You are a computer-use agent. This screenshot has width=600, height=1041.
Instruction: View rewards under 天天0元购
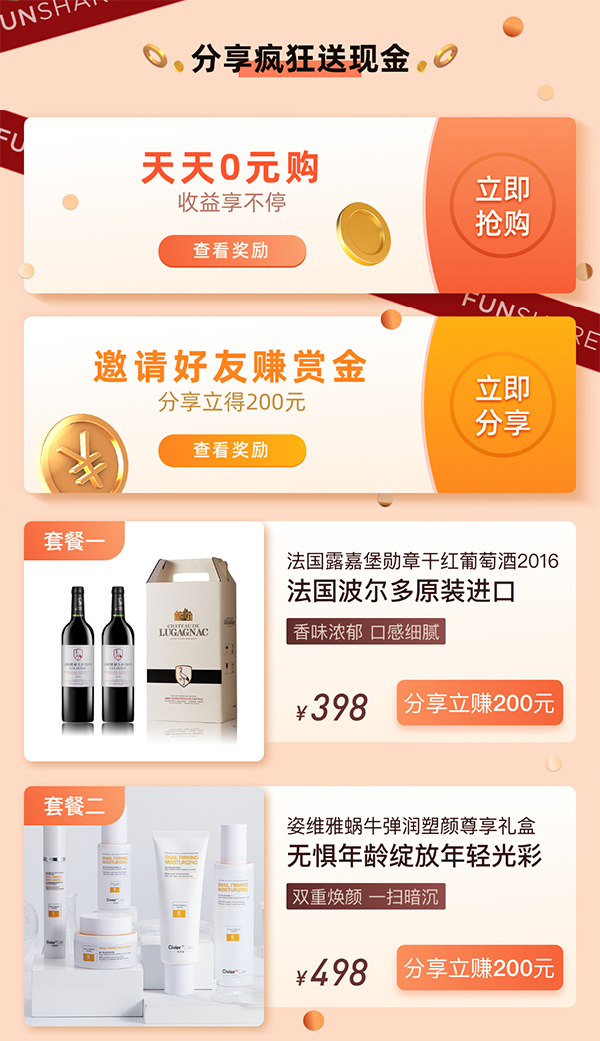231,251
